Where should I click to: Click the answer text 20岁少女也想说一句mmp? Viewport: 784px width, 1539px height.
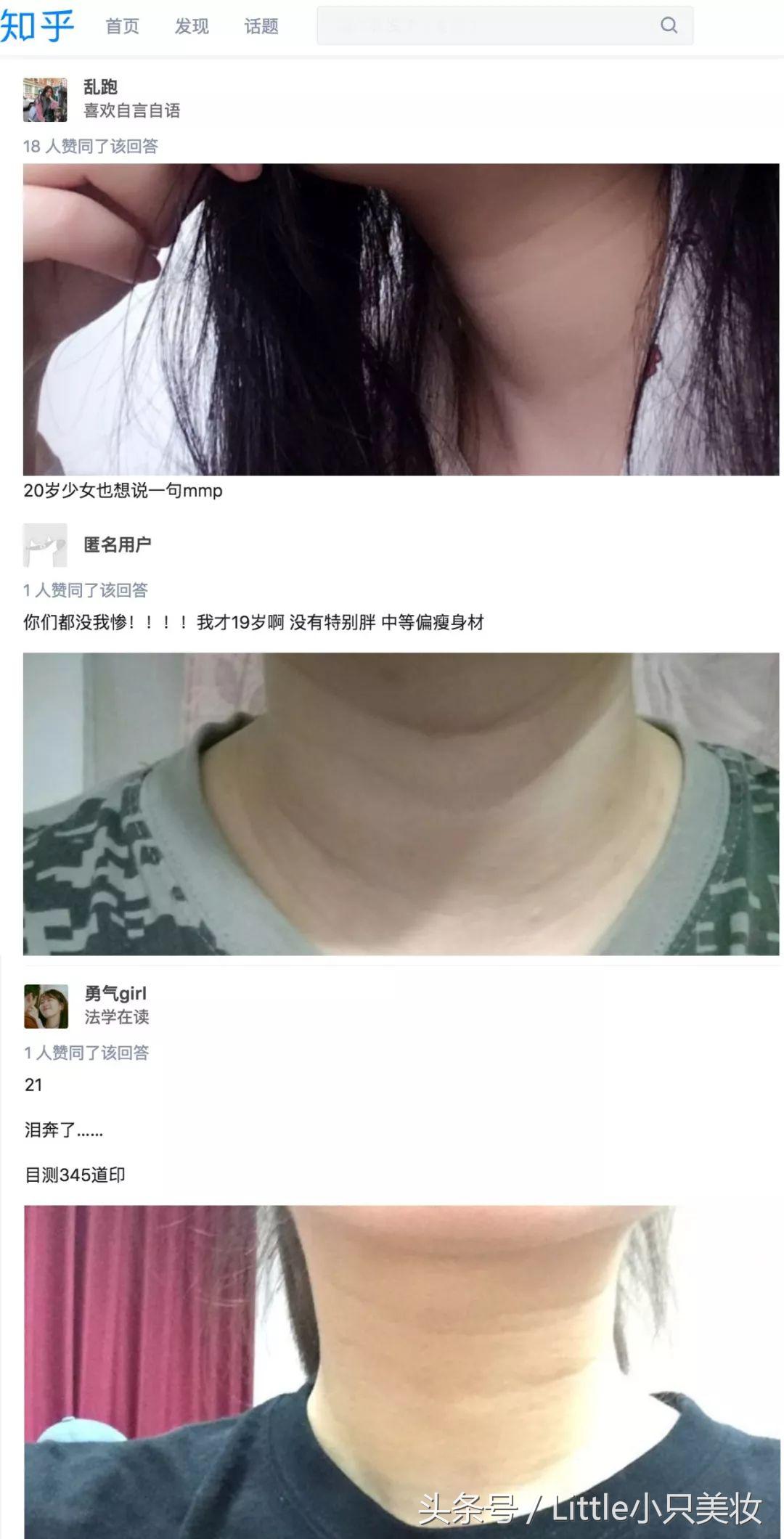(123, 491)
